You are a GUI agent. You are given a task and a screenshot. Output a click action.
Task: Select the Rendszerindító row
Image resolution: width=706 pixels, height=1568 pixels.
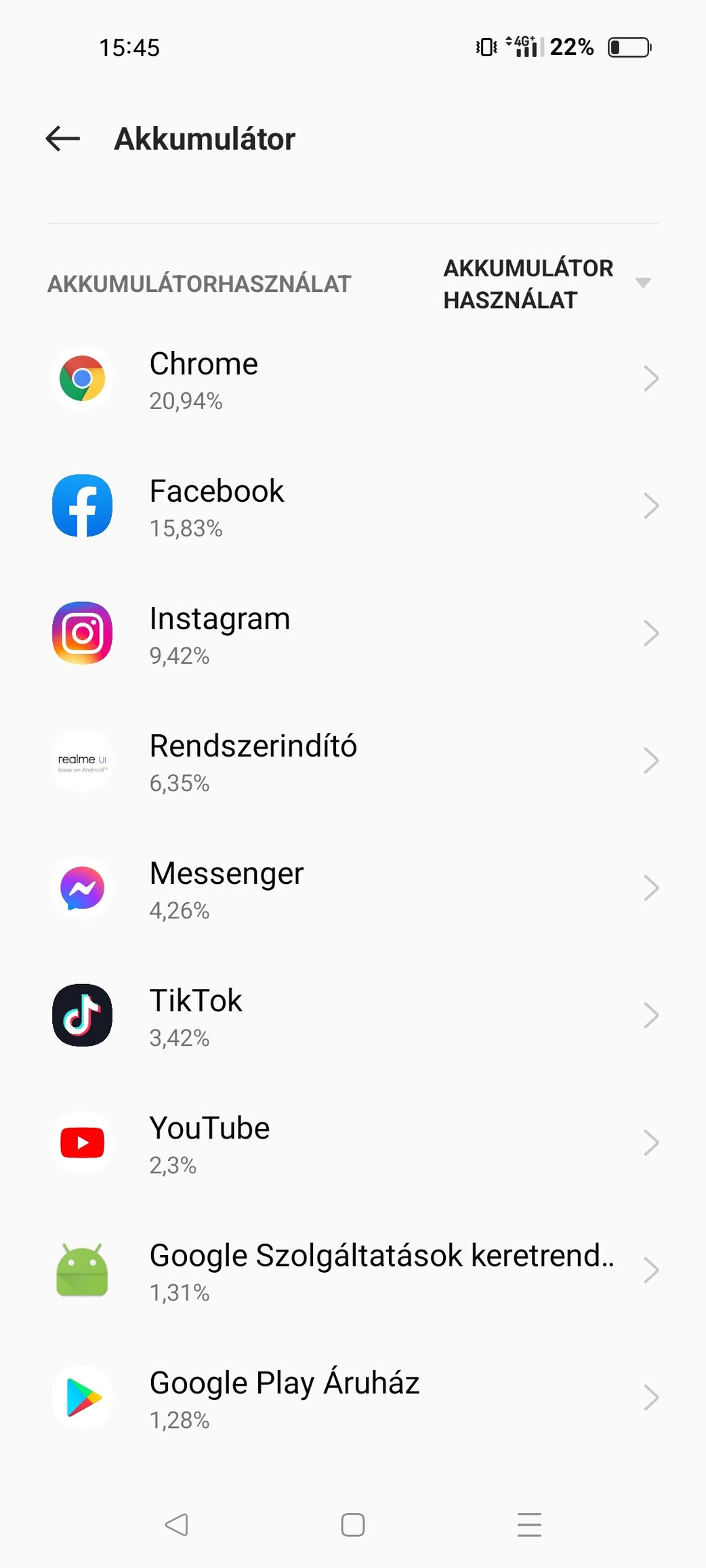tap(353, 761)
